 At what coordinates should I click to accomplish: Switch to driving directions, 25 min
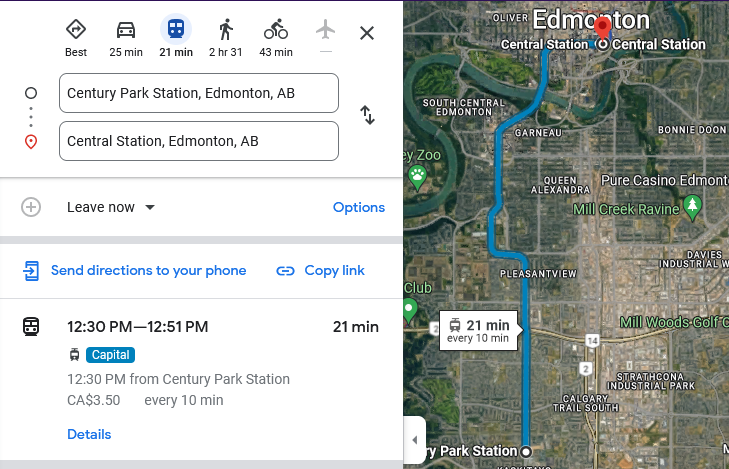click(126, 37)
